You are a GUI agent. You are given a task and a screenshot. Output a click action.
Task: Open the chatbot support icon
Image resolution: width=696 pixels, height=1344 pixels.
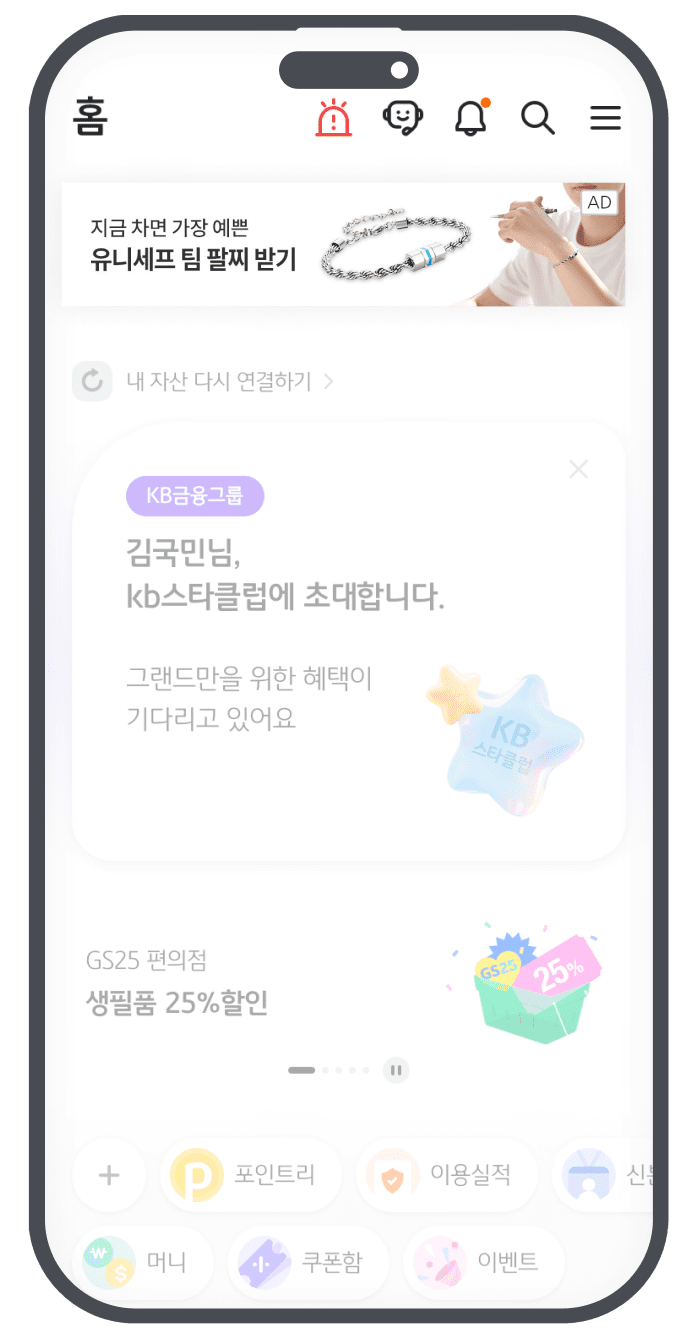pyautogui.click(x=403, y=119)
